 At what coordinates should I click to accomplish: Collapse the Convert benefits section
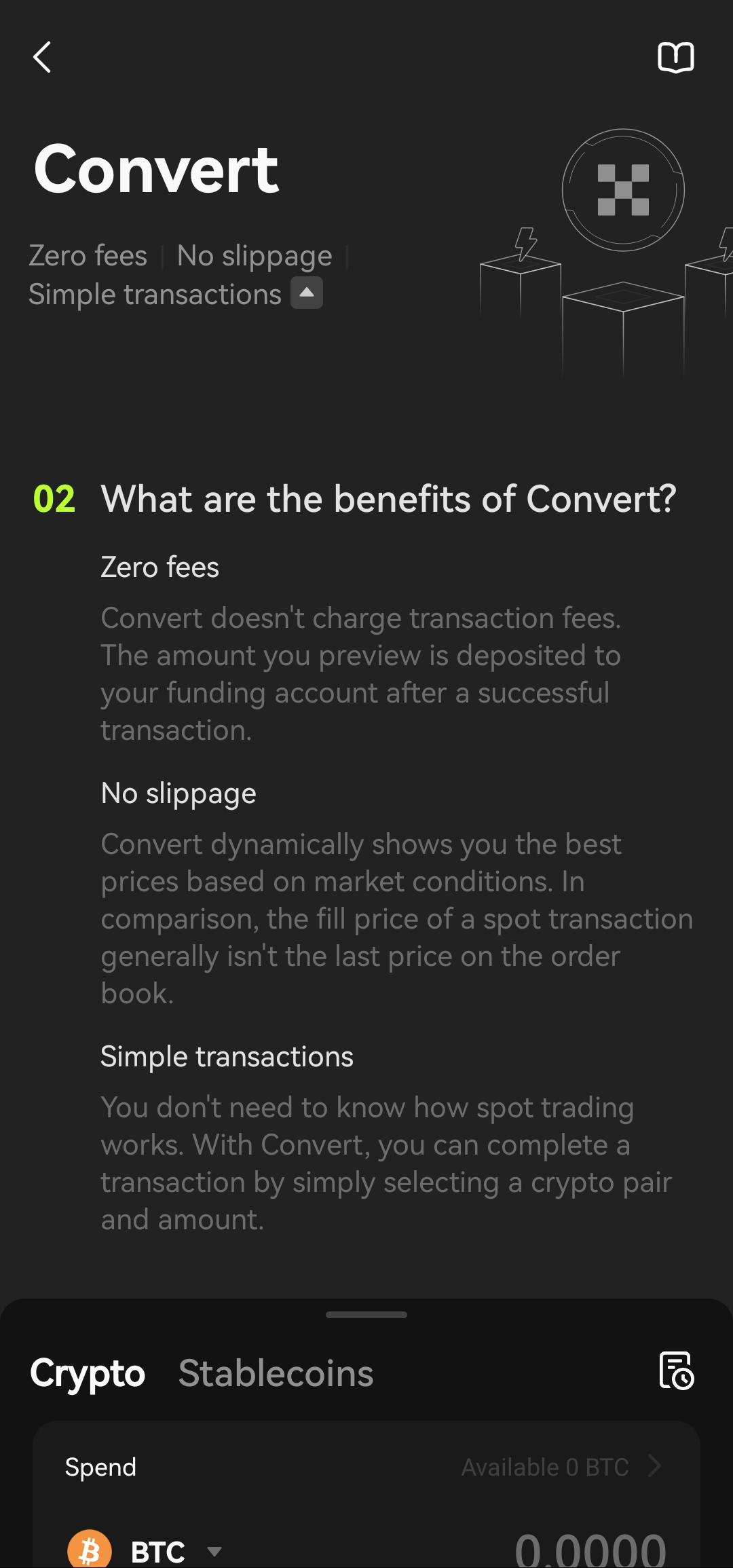[x=307, y=293]
